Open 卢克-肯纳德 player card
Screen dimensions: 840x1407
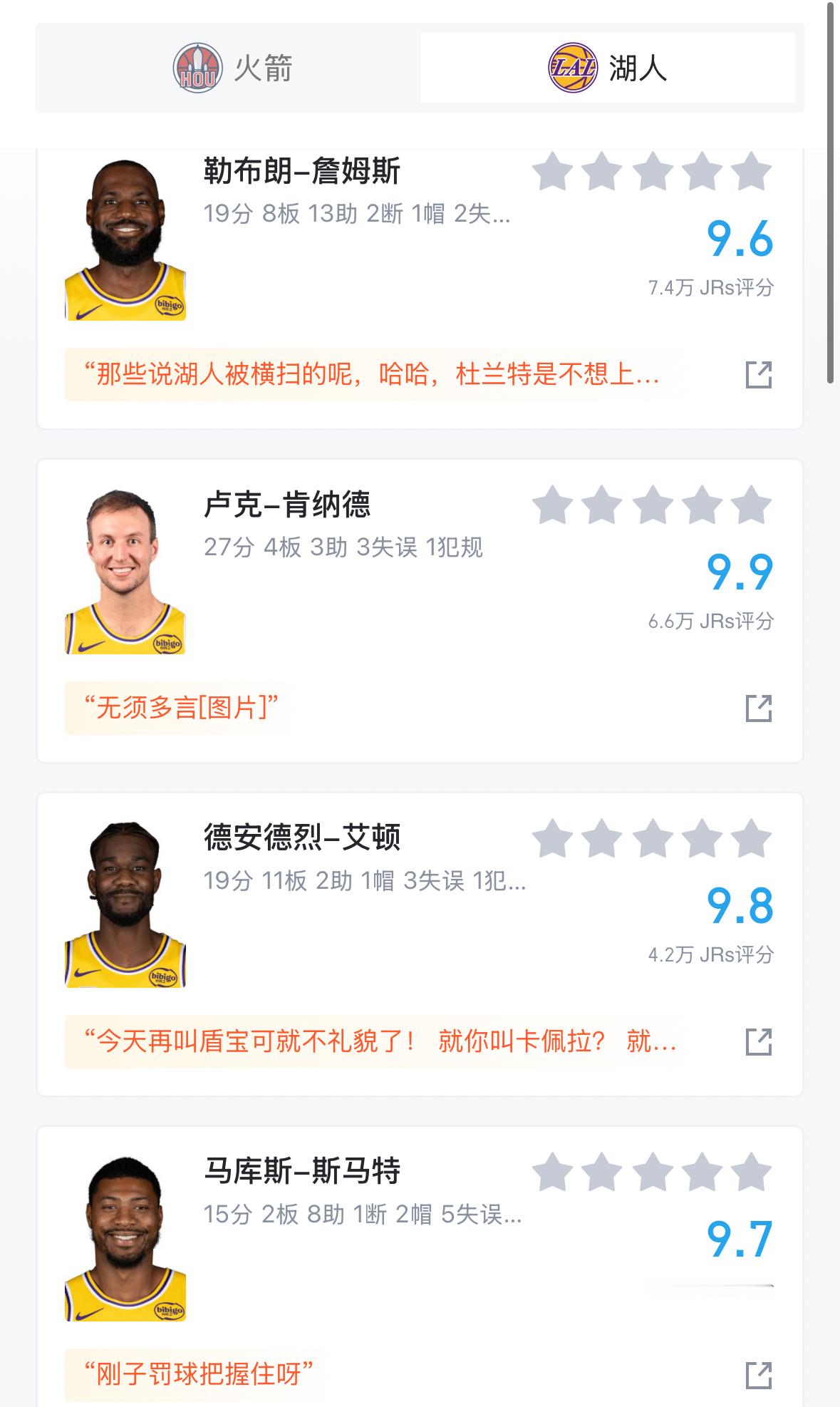pos(287,505)
